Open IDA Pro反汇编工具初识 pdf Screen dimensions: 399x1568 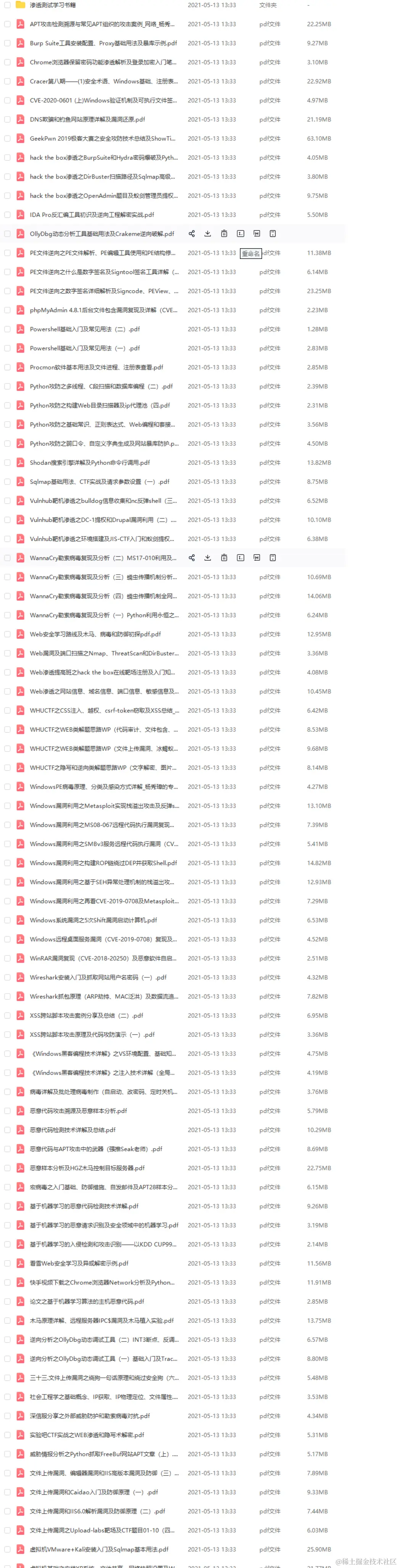[92, 215]
